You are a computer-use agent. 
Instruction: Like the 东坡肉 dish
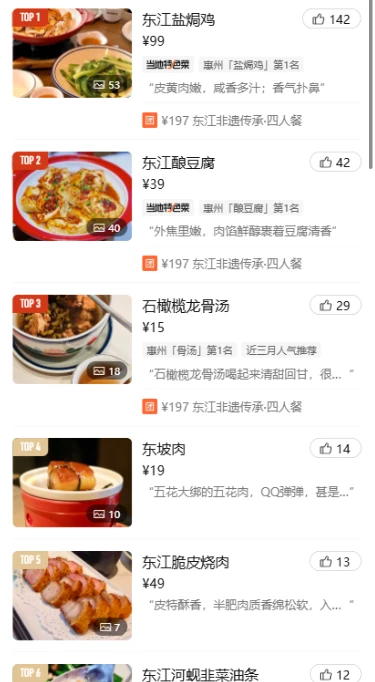click(335, 448)
